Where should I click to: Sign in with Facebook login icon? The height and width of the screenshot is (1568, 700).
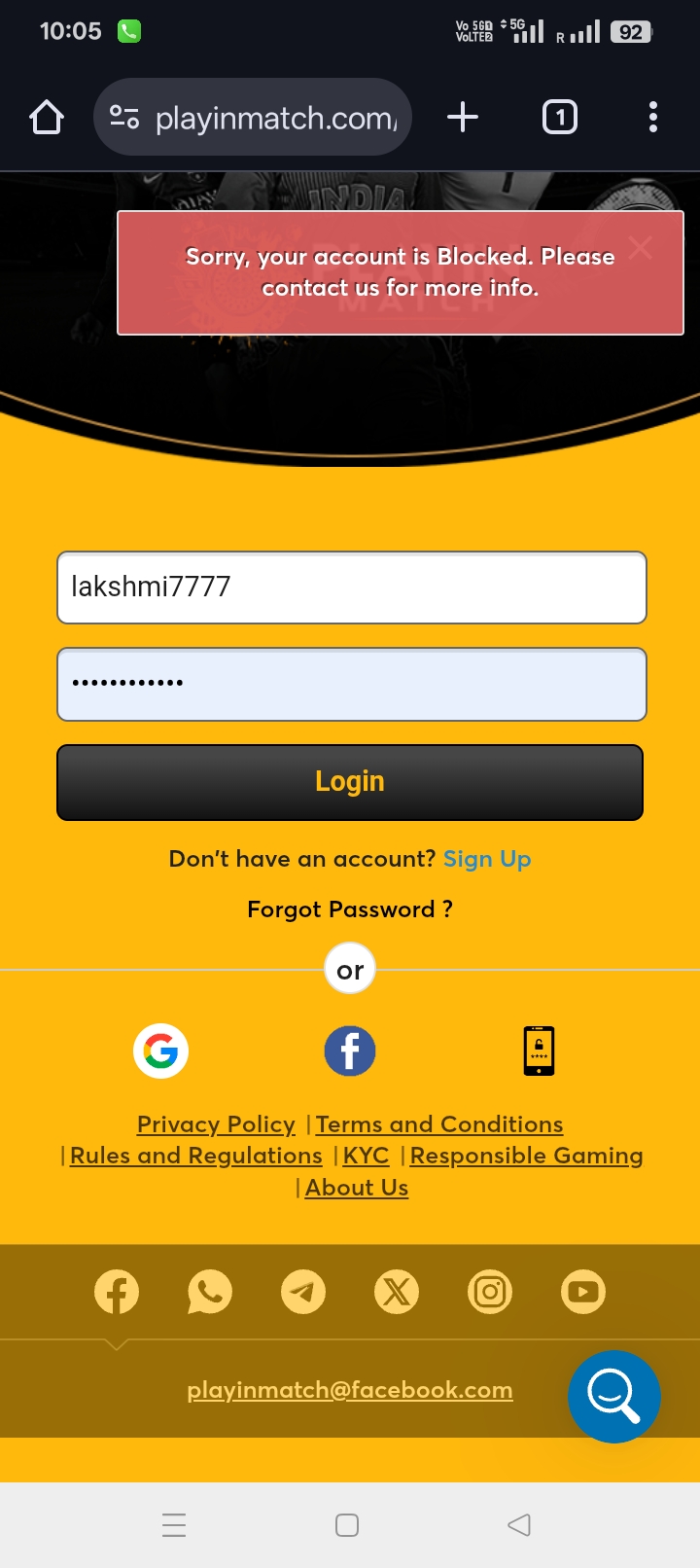350,1051
